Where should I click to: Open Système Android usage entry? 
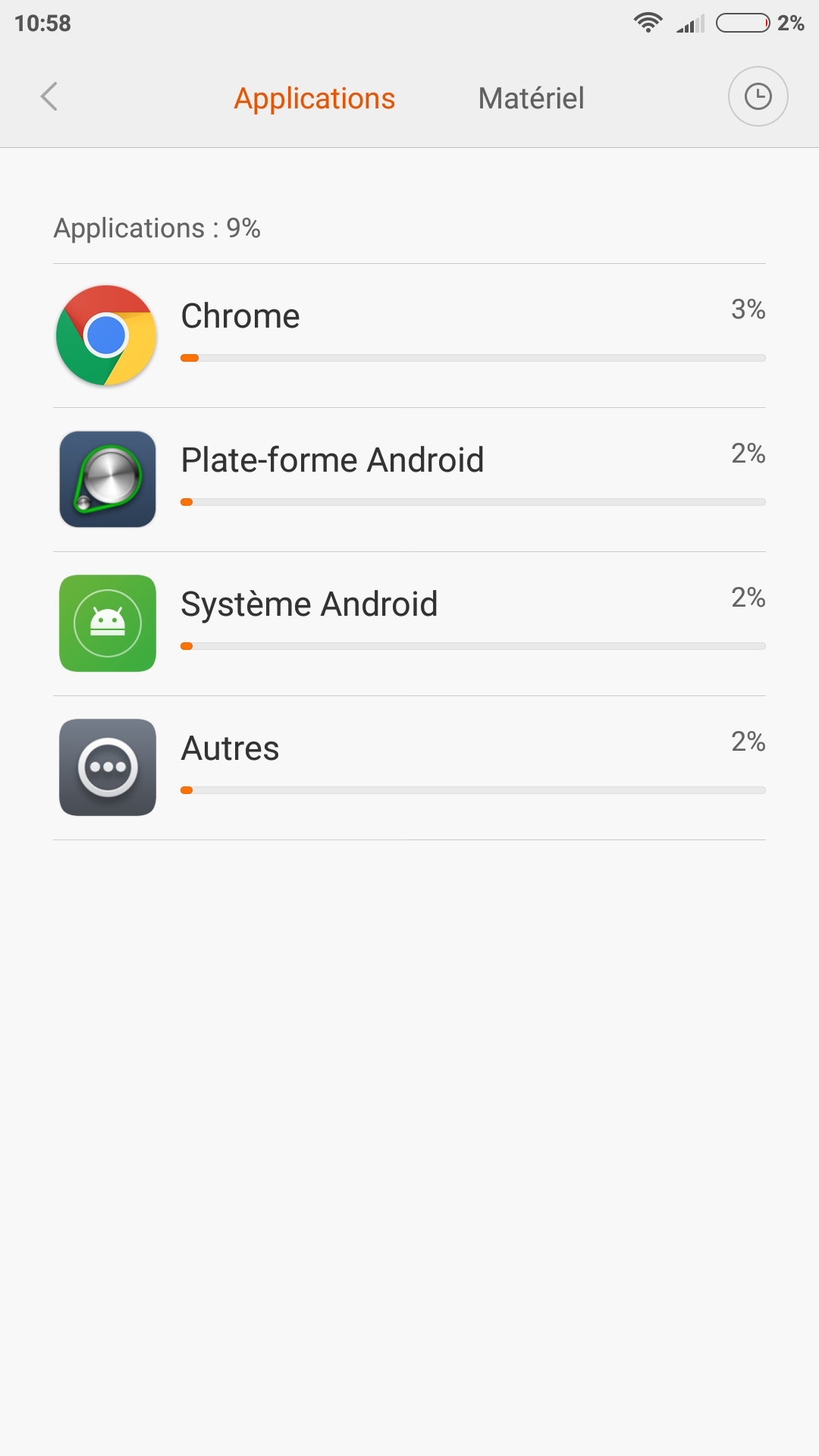point(409,623)
